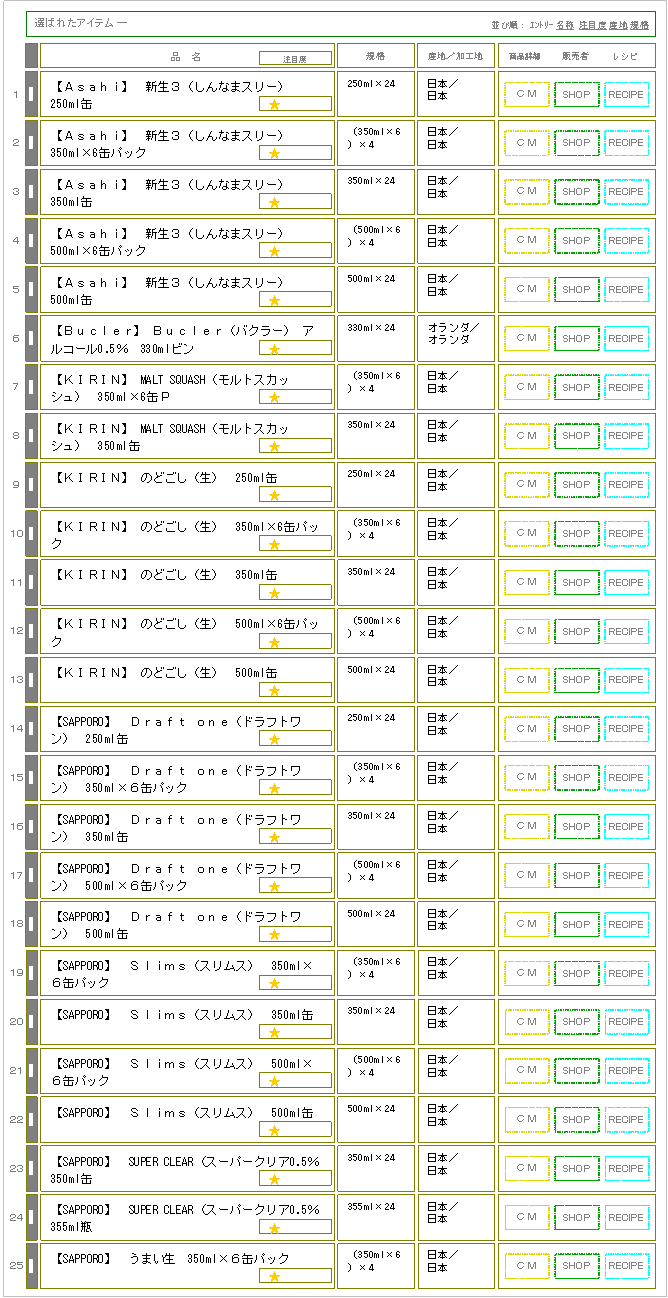Open SHOP for KIRIN のどごし 500ml缶
This screenshot has height=1298, width=668.
(x=577, y=680)
